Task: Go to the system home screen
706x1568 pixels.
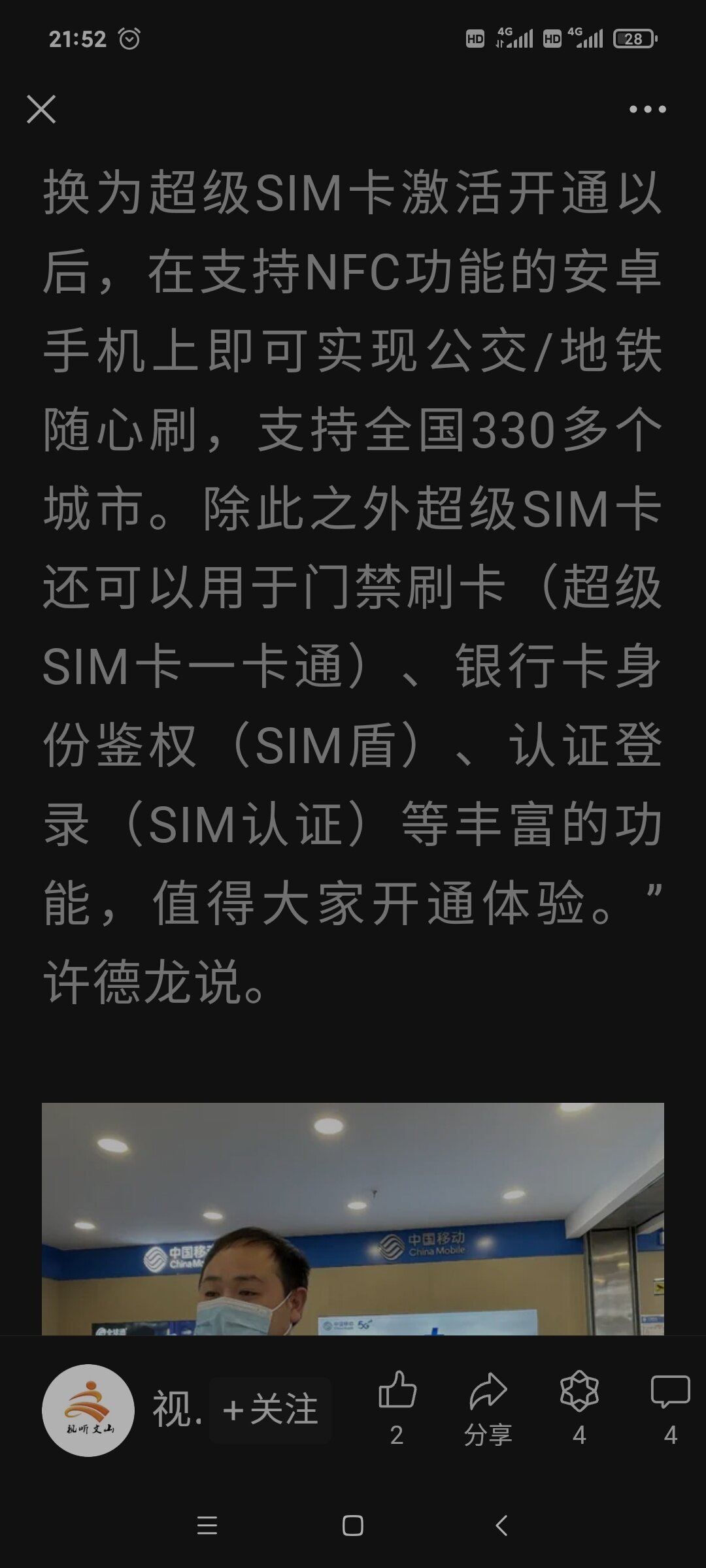Action: click(x=353, y=1526)
